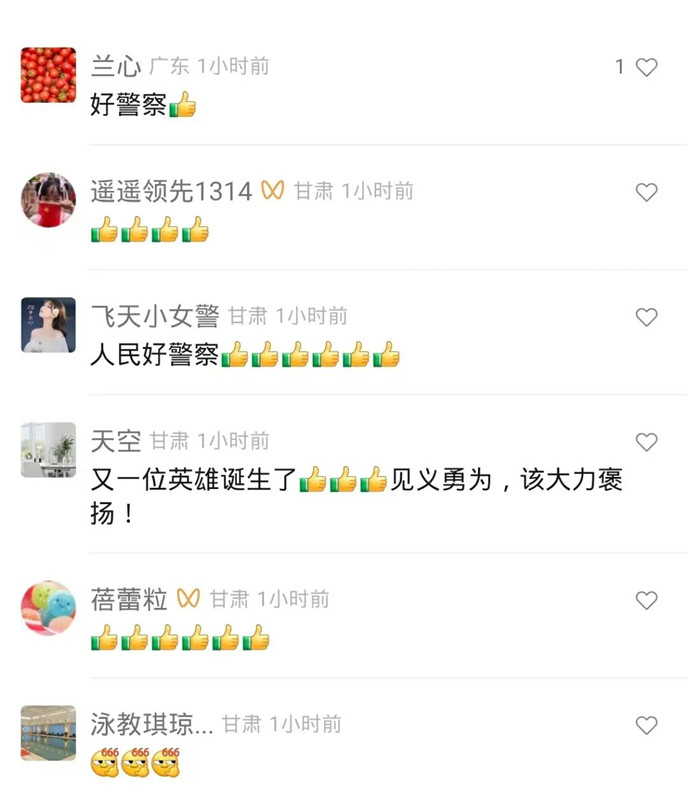687x800 pixels.
Task: Like the comment by 泳教琪琼
Action: 647,725
